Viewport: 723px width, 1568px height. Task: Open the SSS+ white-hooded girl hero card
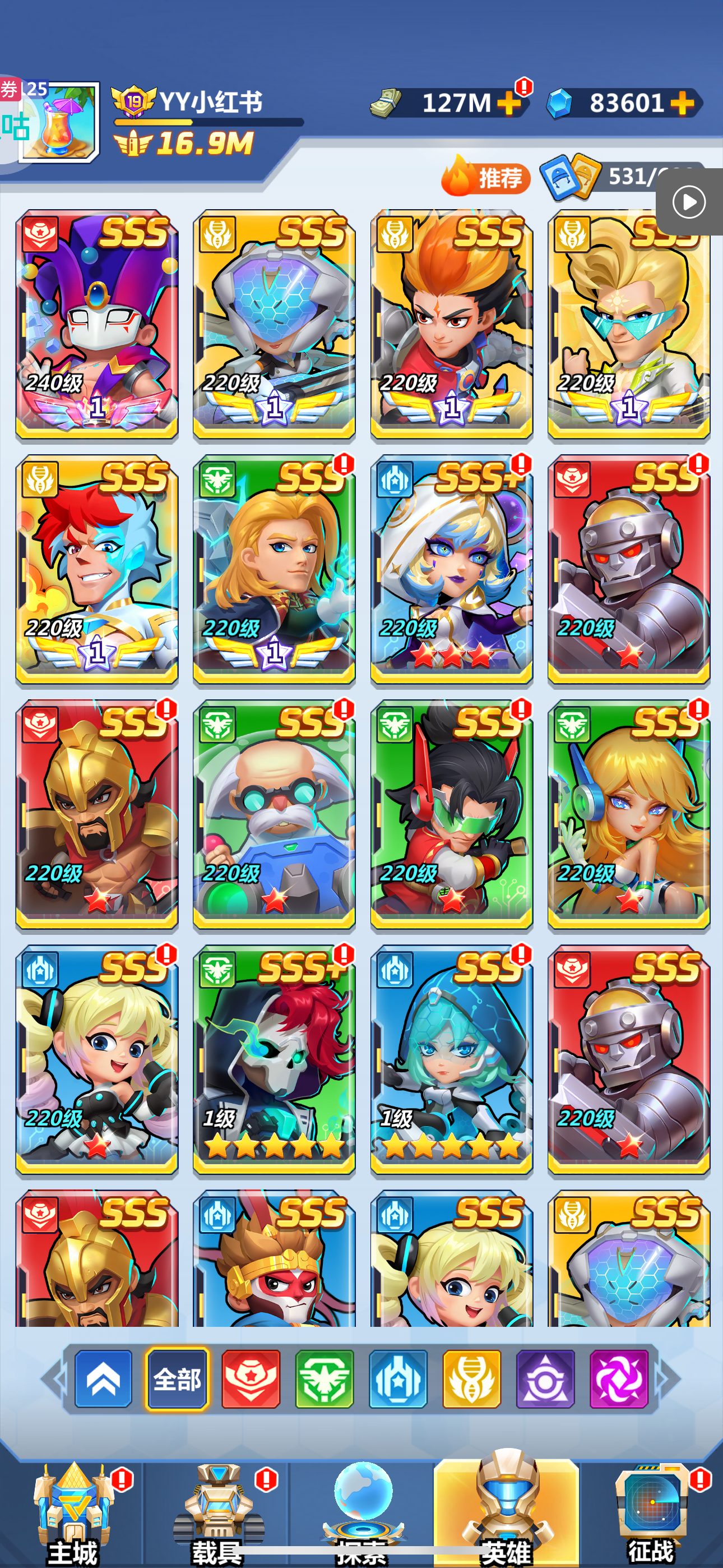click(x=452, y=569)
